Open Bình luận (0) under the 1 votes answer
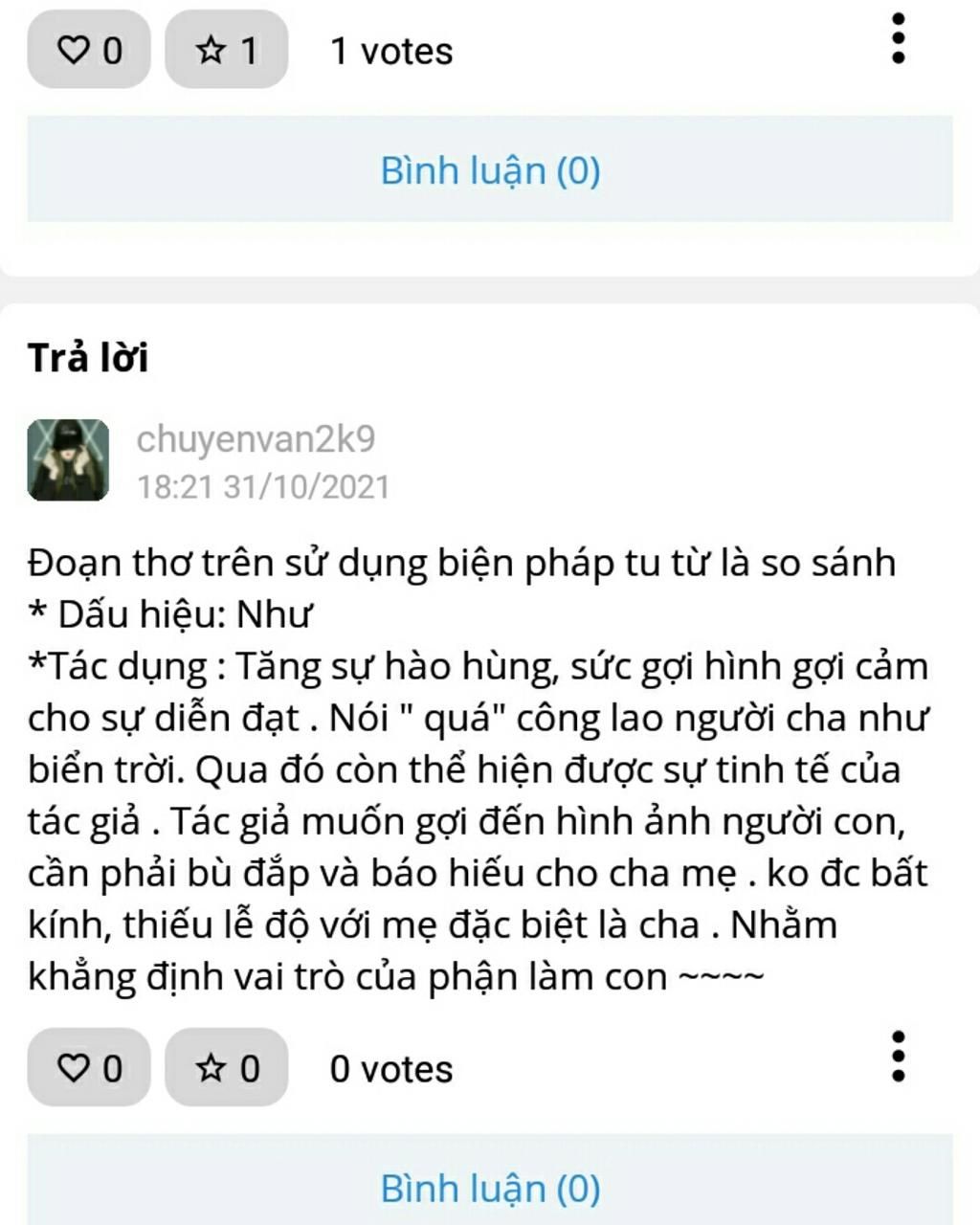The height and width of the screenshot is (1225, 980). 490,170
